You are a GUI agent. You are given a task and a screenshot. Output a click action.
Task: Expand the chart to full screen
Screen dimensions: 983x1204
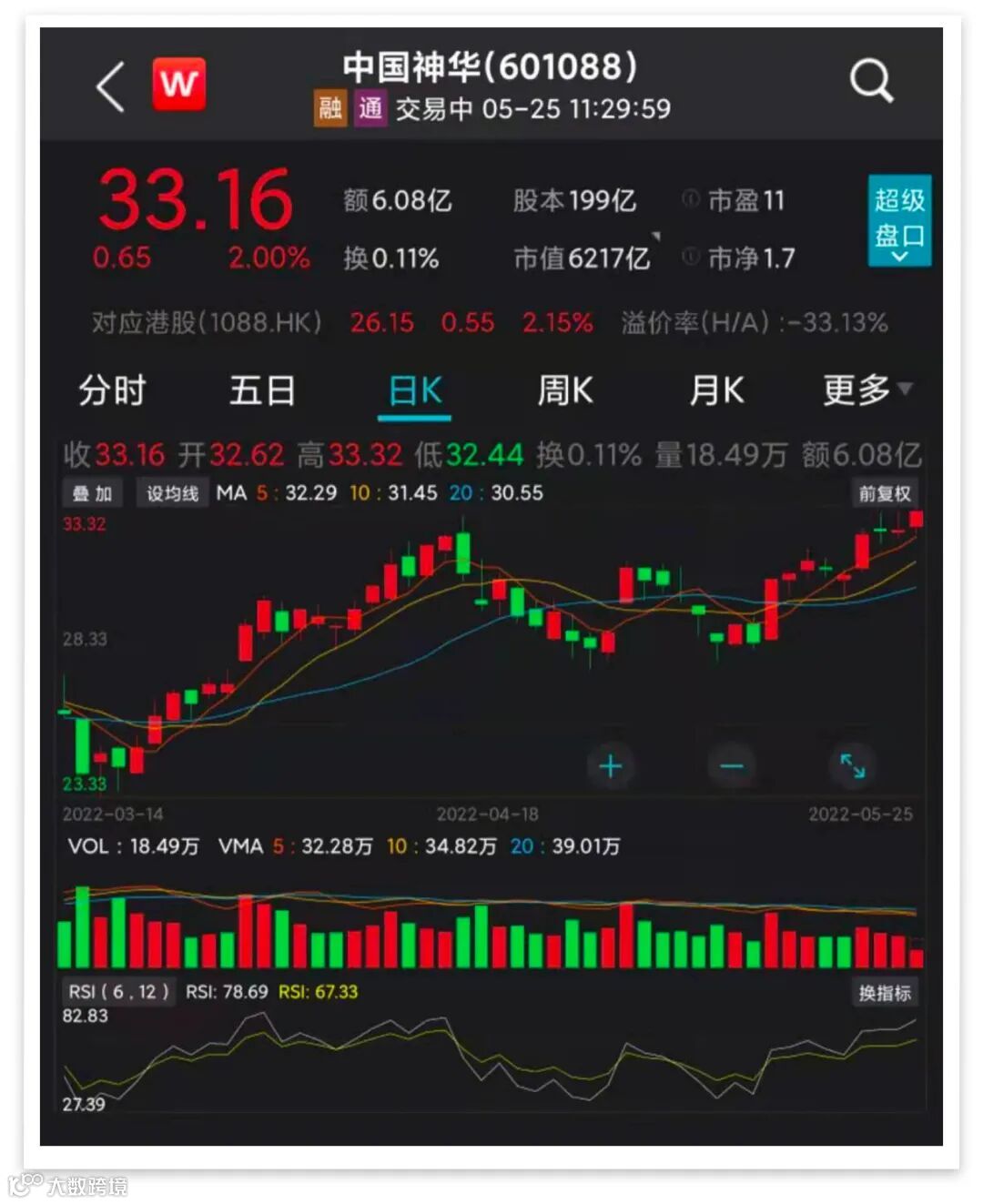853,766
